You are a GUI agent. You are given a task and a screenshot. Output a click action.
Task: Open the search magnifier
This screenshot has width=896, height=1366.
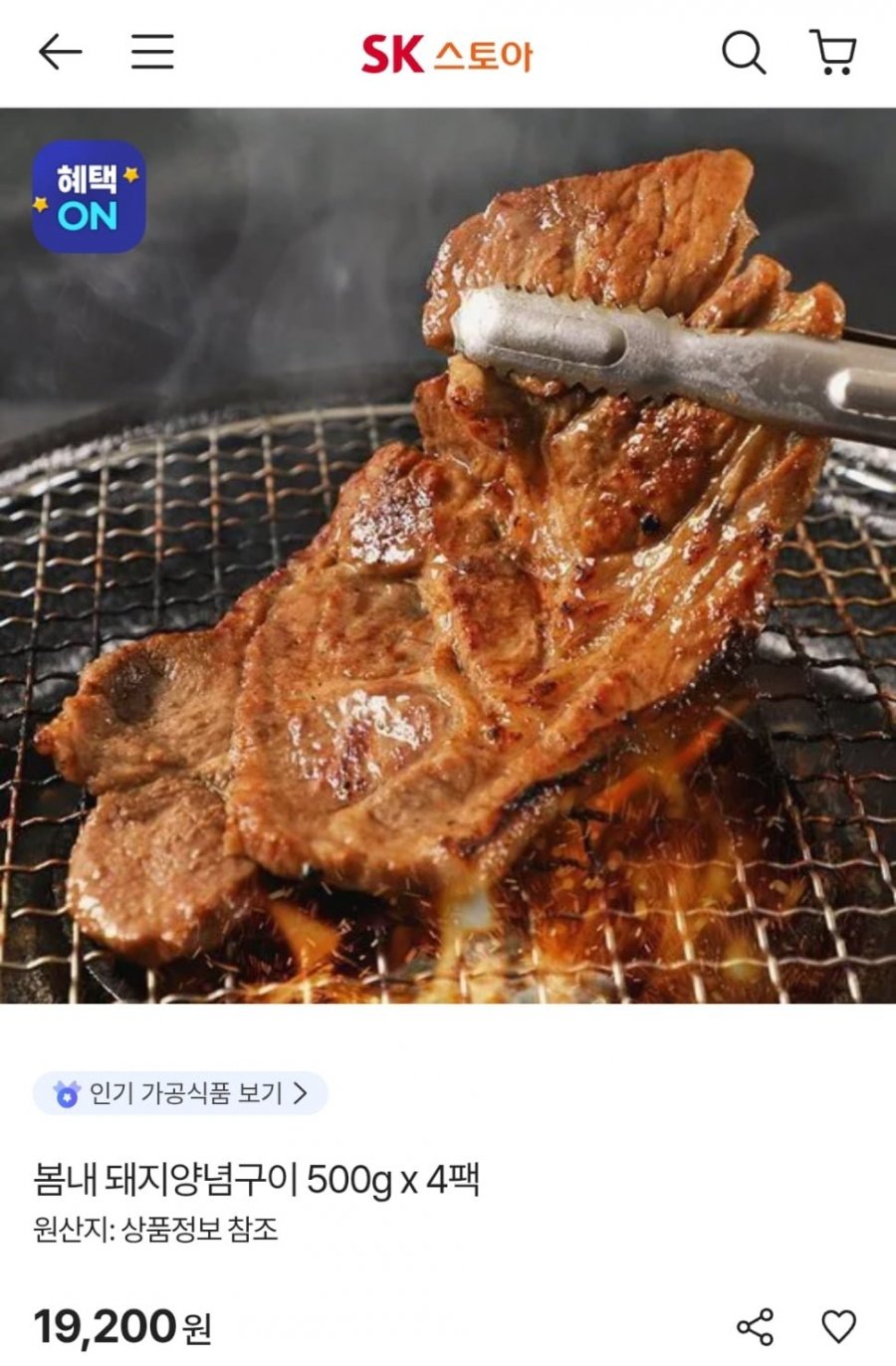pyautogui.click(x=743, y=52)
